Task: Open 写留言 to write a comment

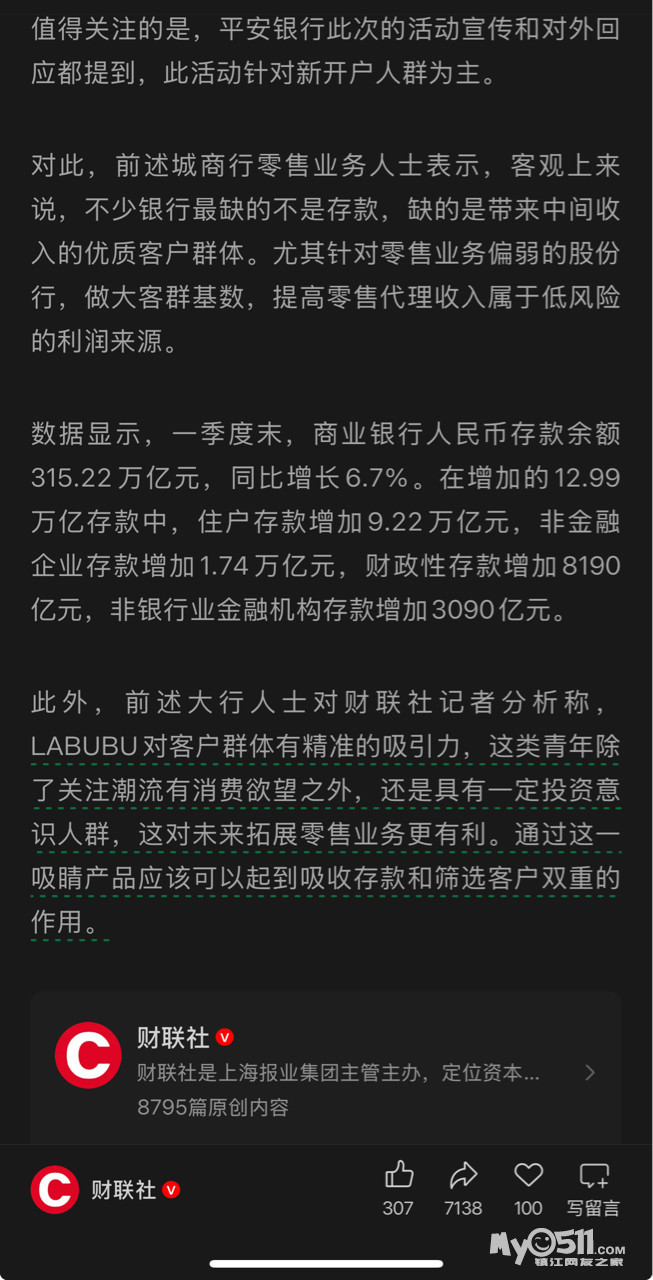Action: pyautogui.click(x=594, y=1188)
